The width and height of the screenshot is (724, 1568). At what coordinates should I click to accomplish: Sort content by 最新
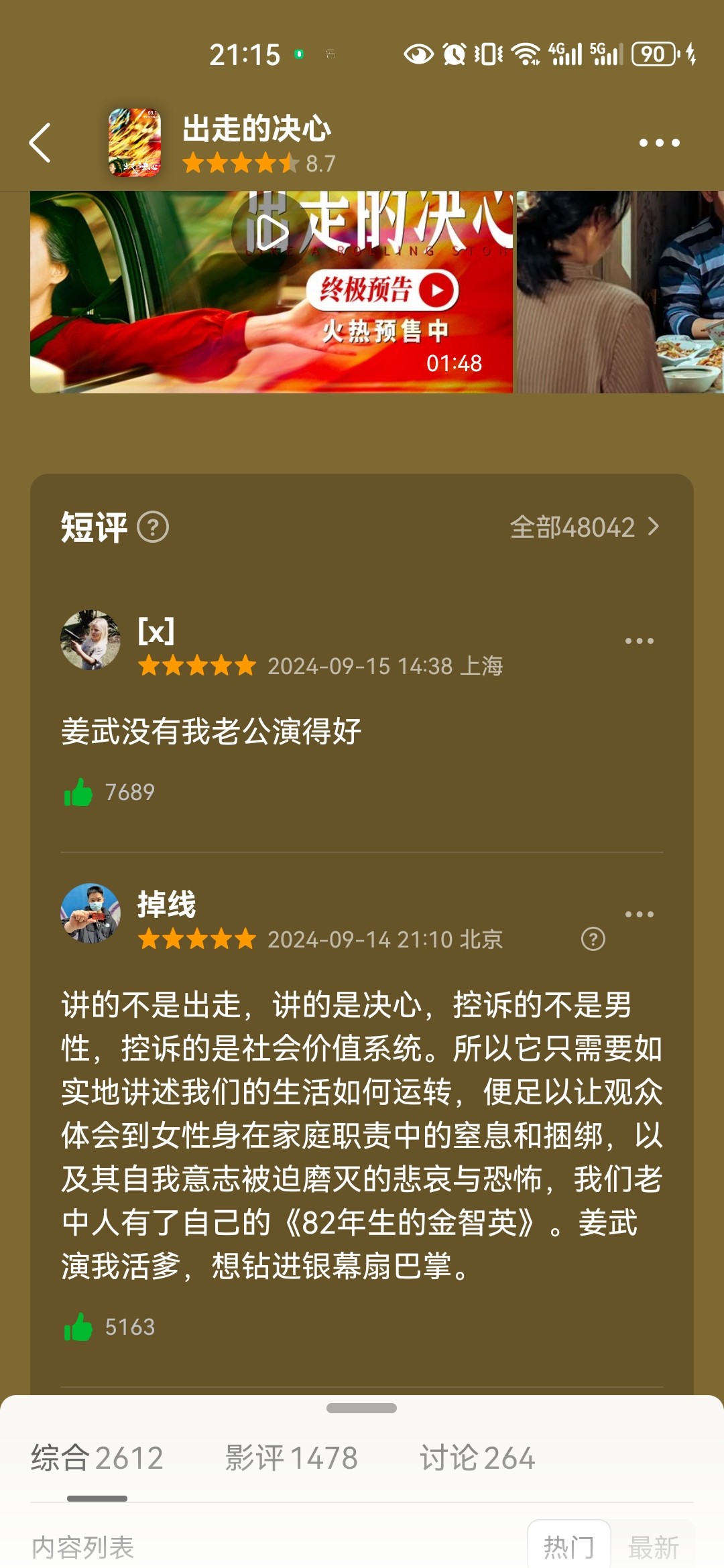653,1547
